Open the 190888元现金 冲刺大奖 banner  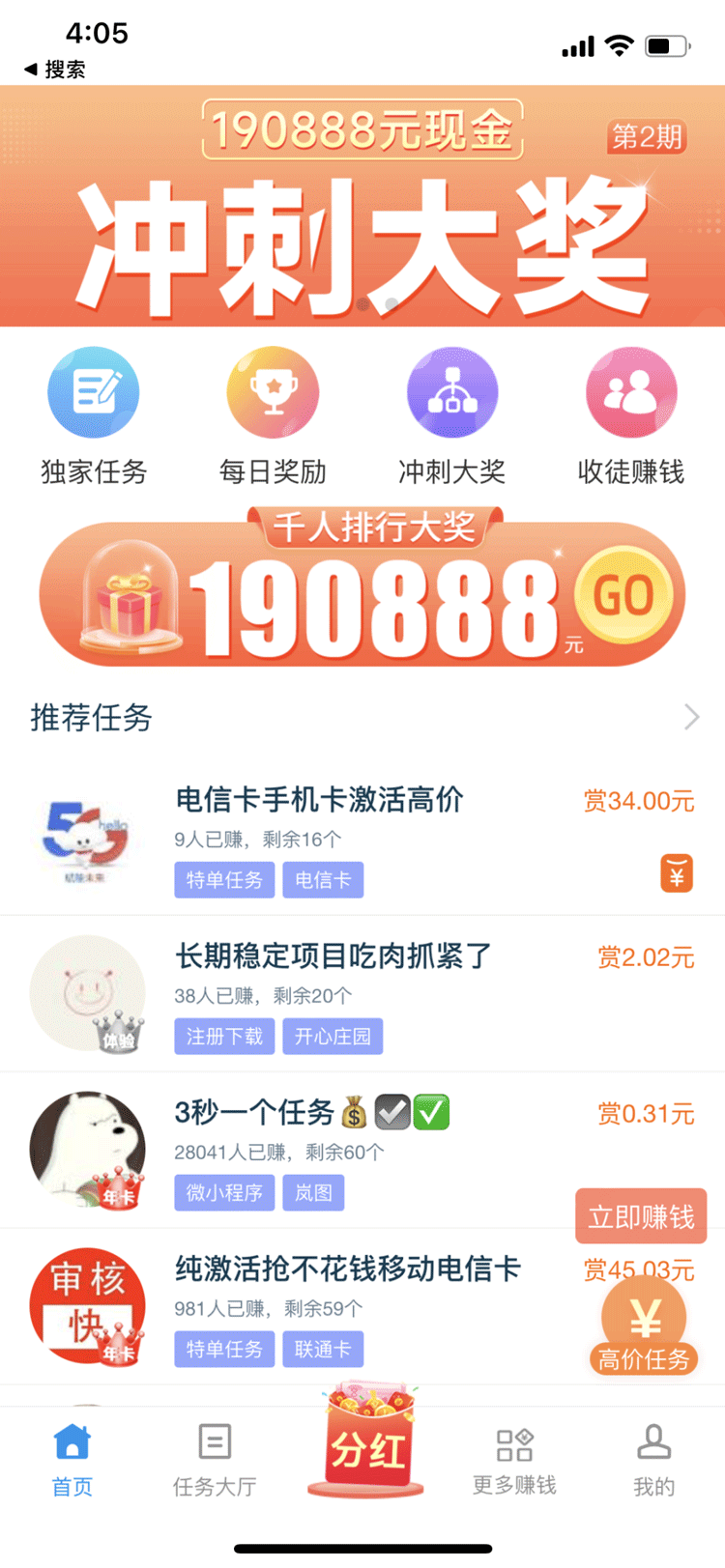tap(362, 208)
